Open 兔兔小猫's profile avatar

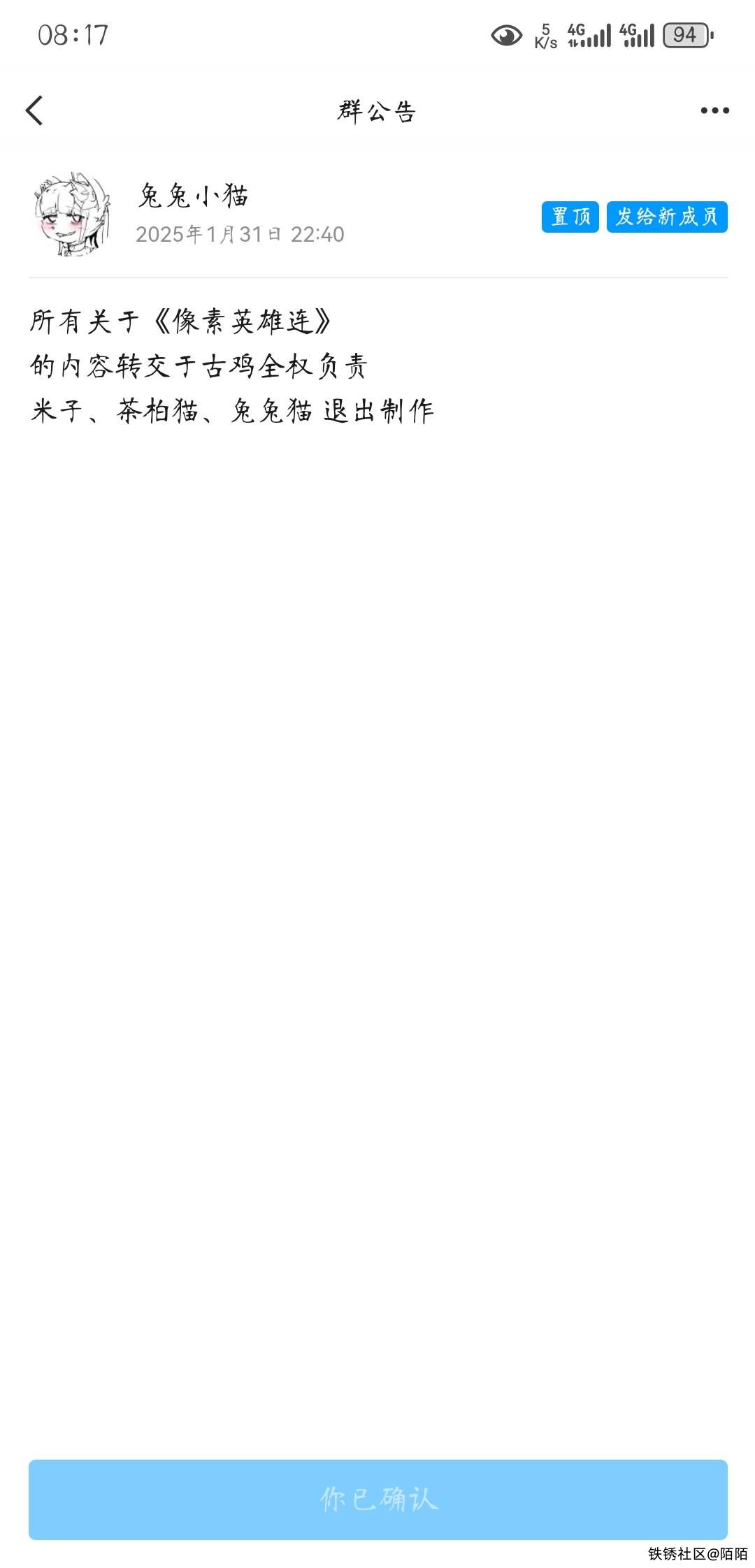[72, 215]
